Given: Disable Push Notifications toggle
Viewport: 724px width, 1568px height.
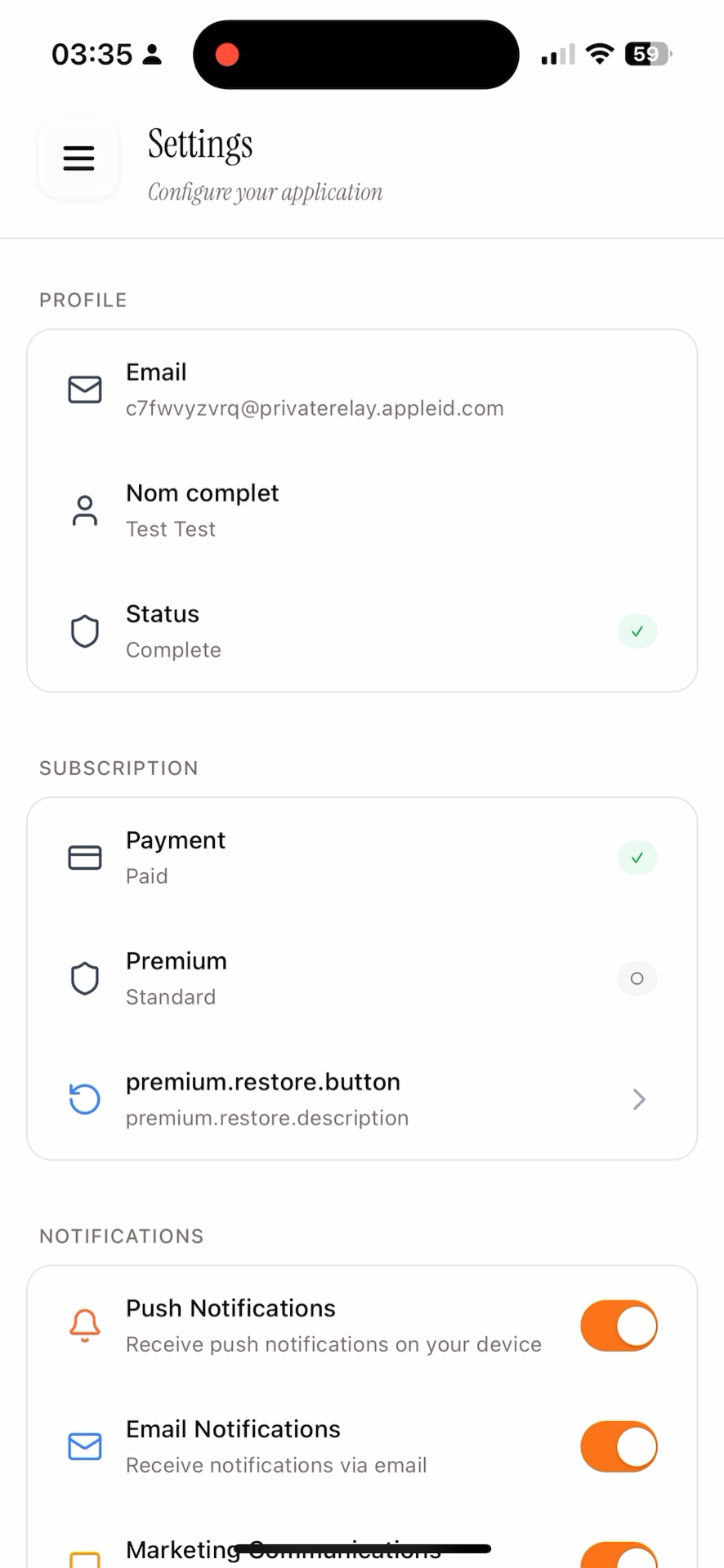Looking at the screenshot, I should pos(619,1325).
